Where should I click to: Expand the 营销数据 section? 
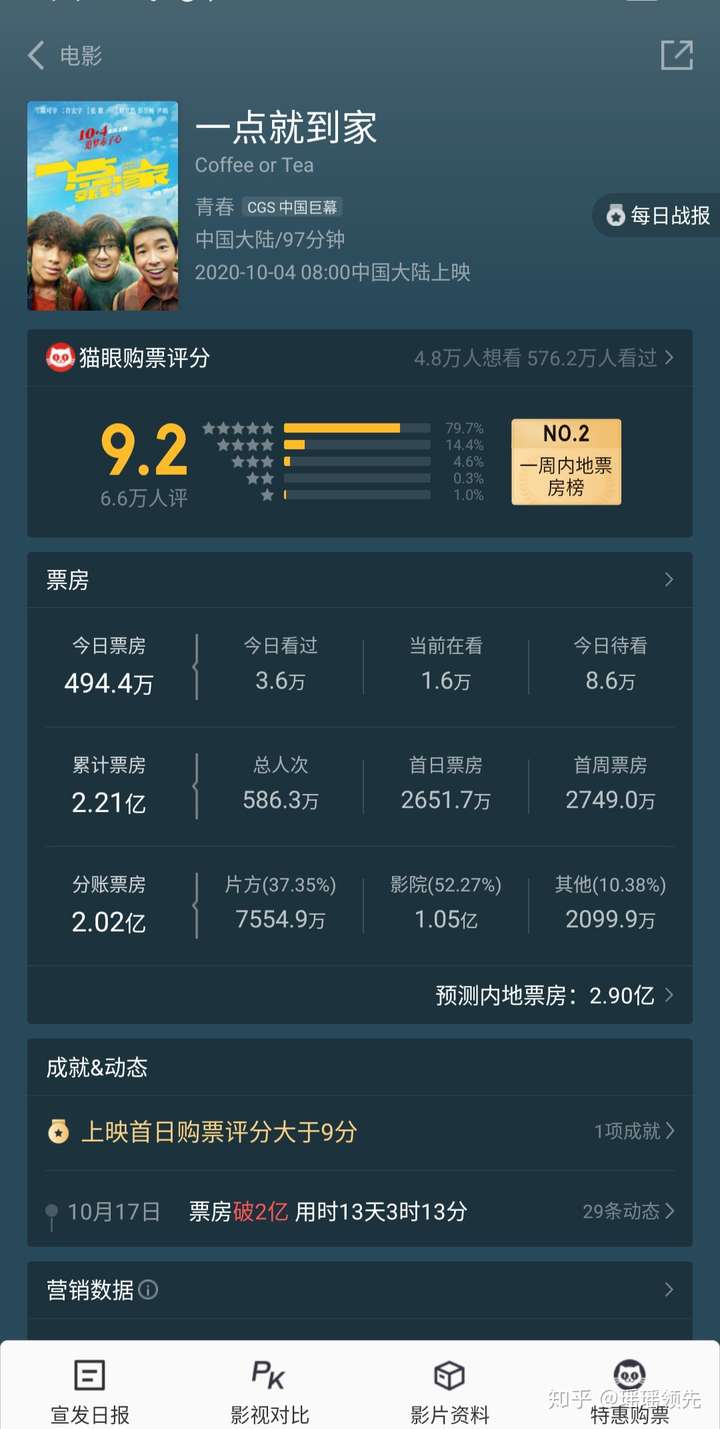pos(360,1290)
